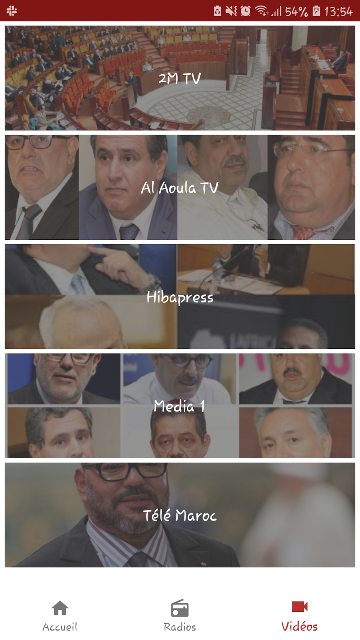
Task: Open Télé Maroc videos
Action: click(x=180, y=515)
